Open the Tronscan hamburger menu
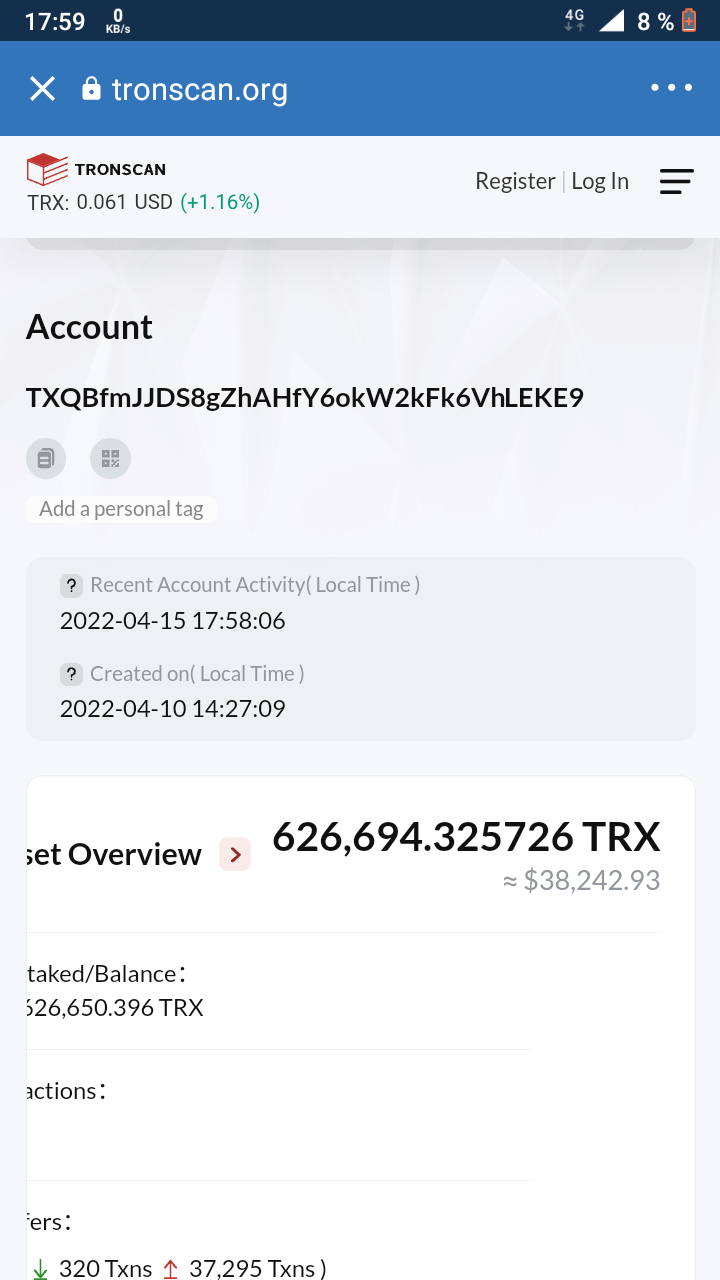This screenshot has height=1280, width=720. point(676,181)
